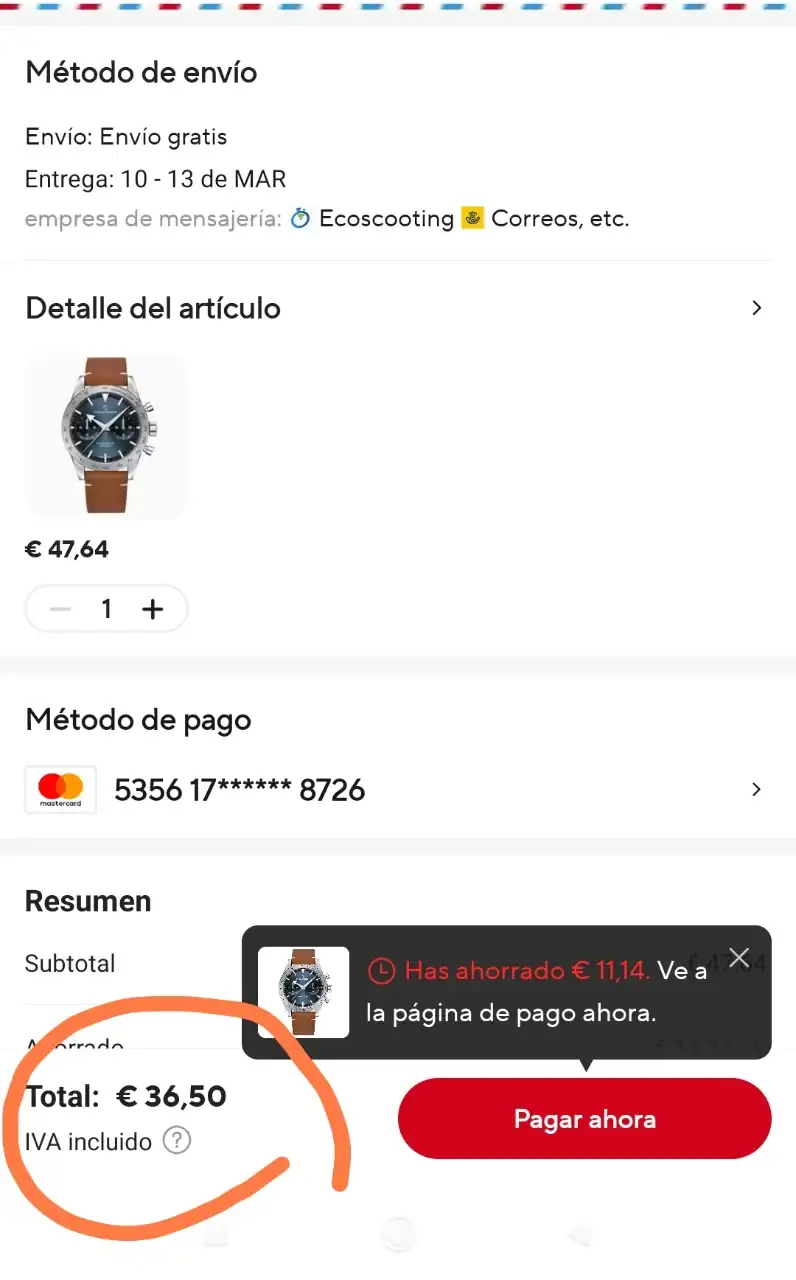Screen dimensions: 796x1280
Task: Increase item quantity with the plus button
Action: [x=152, y=609]
